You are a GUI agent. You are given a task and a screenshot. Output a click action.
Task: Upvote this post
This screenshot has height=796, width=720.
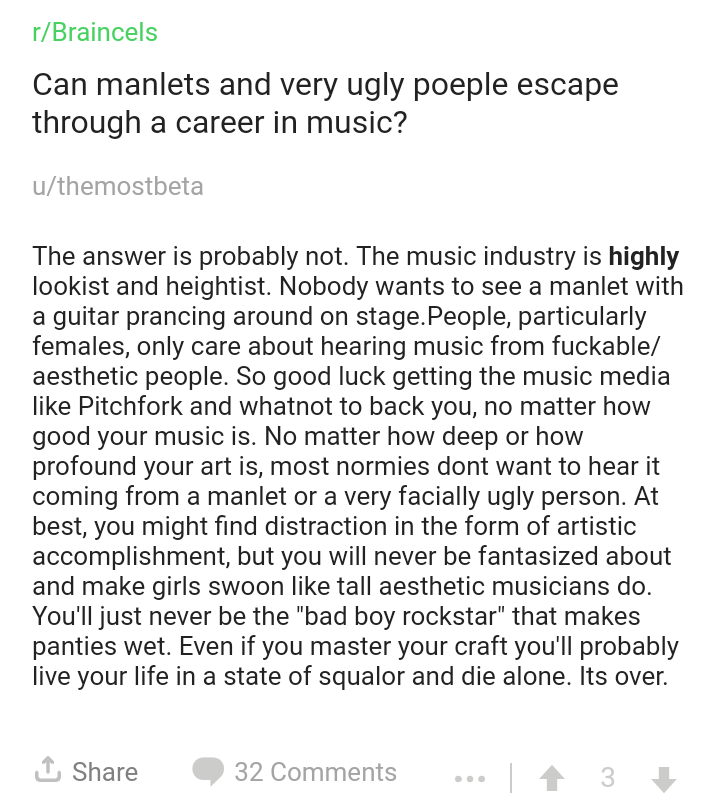click(550, 777)
